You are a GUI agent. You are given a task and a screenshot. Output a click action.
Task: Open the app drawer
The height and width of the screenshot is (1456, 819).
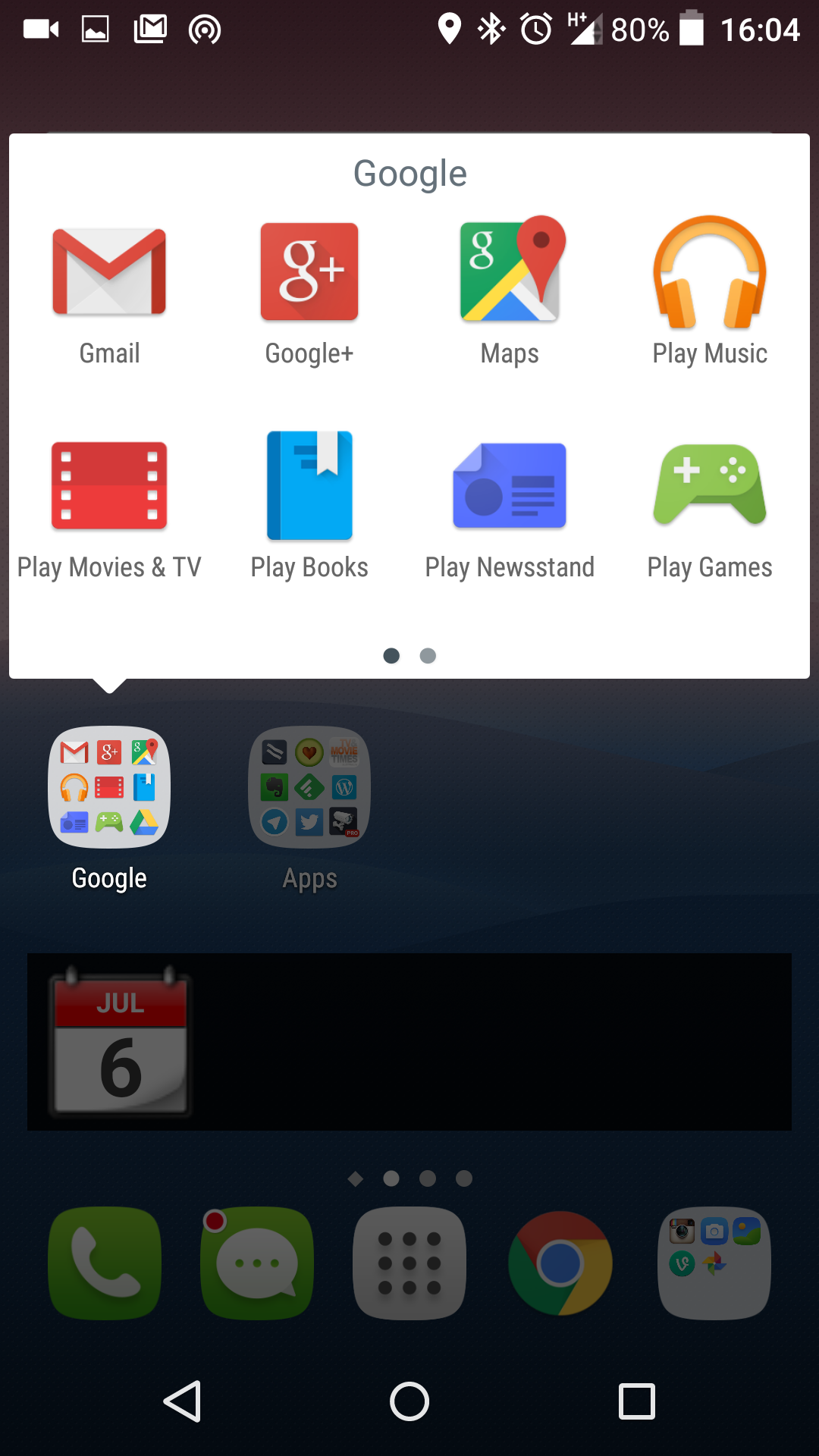pos(409,1263)
